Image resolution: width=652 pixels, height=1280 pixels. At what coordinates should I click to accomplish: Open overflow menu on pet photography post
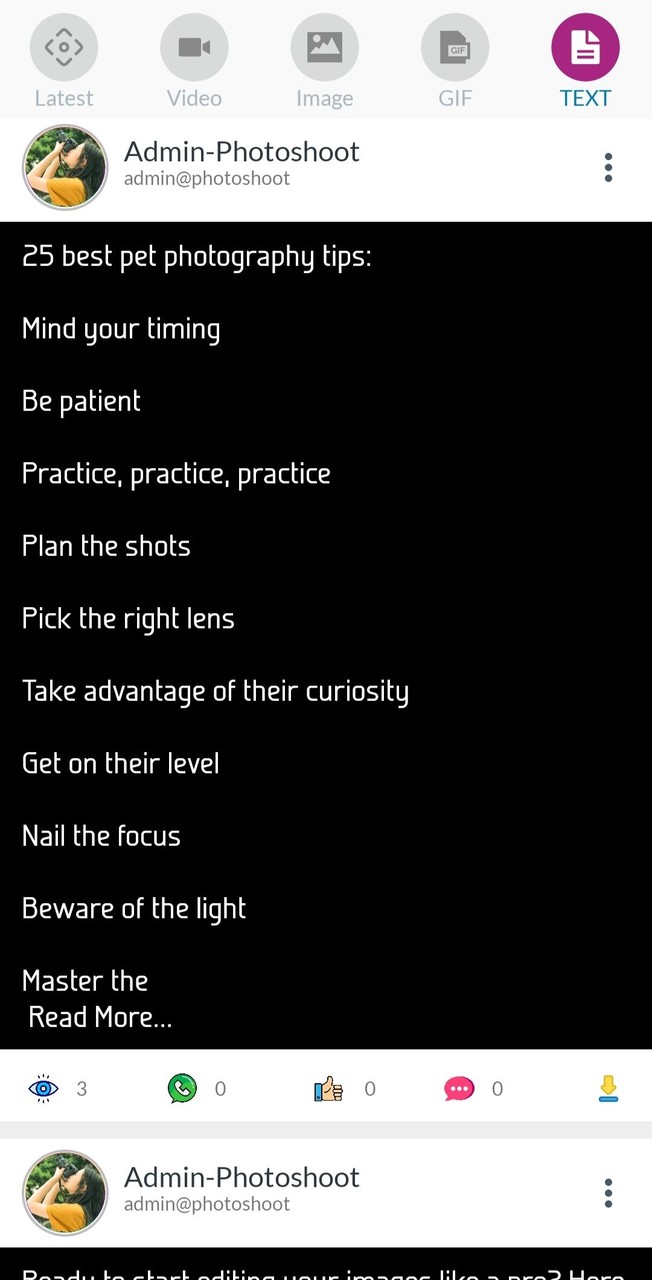pos(608,168)
